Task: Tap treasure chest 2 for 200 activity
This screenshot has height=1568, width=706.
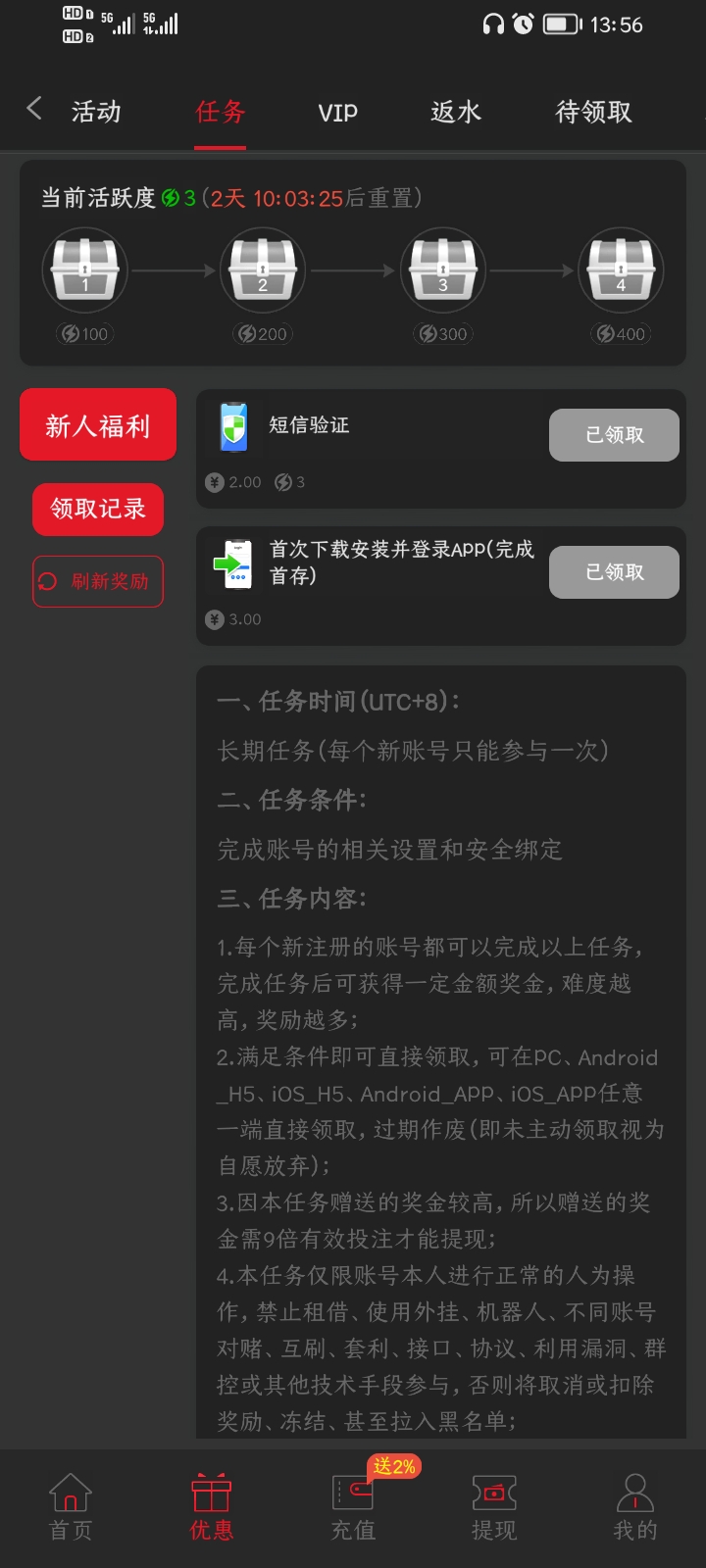Action: click(x=263, y=269)
